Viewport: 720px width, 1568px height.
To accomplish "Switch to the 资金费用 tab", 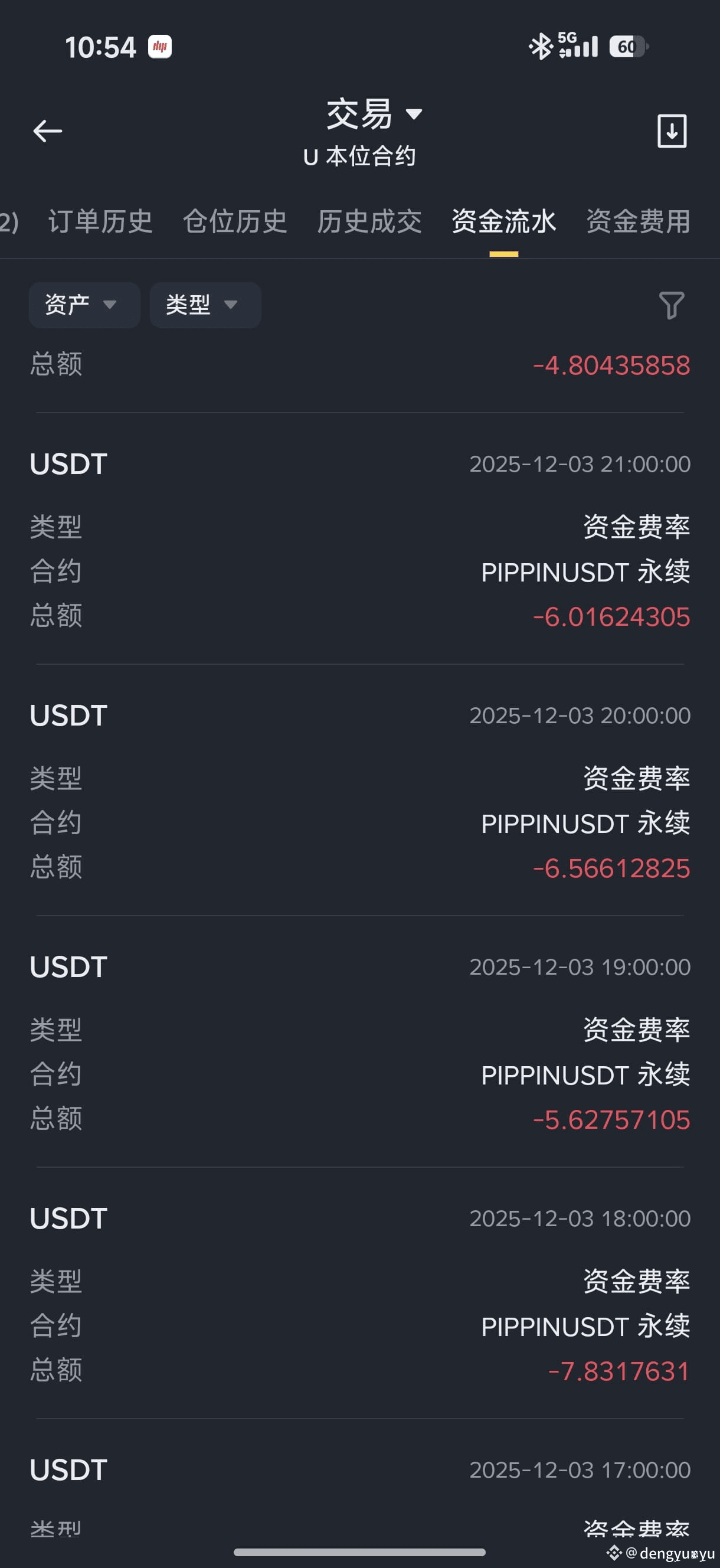I will coord(639,221).
